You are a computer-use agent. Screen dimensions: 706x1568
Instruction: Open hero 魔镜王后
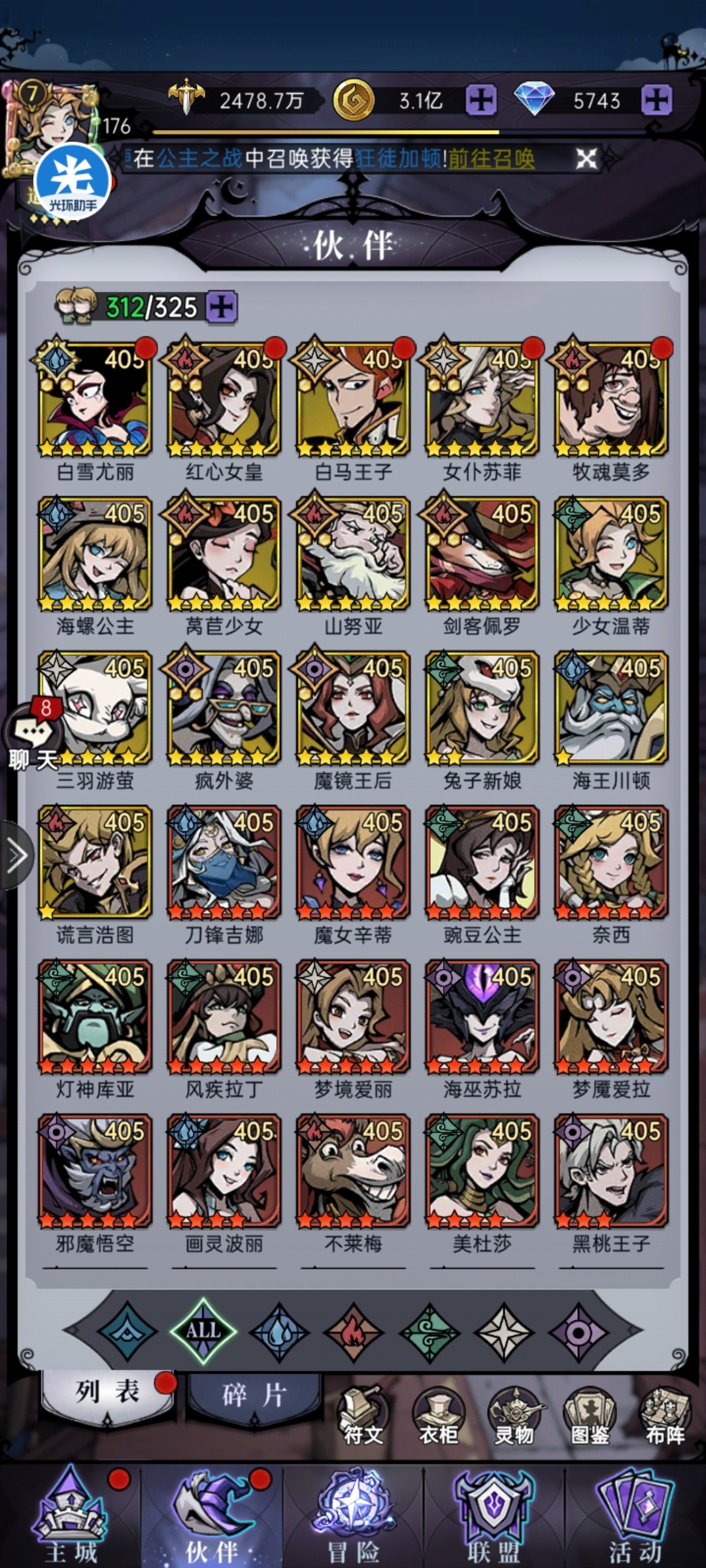pos(353,708)
